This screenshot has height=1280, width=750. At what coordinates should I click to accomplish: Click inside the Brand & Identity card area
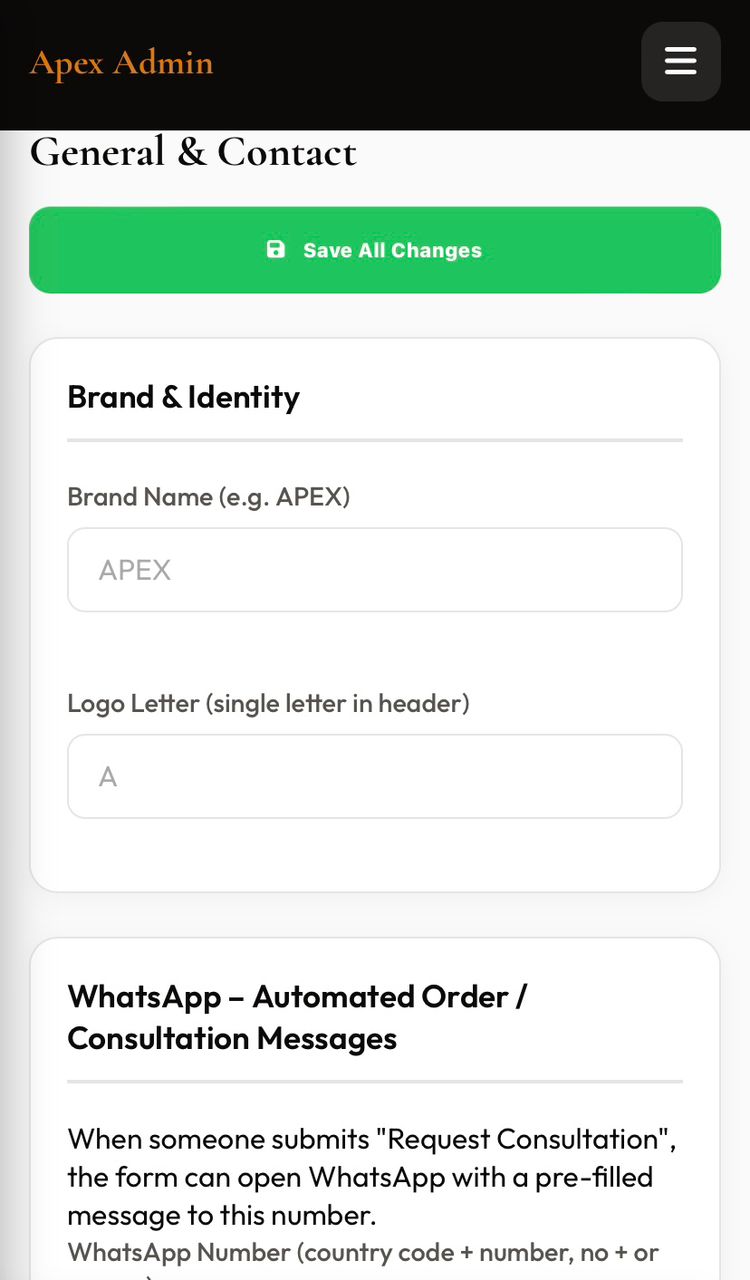(x=375, y=860)
